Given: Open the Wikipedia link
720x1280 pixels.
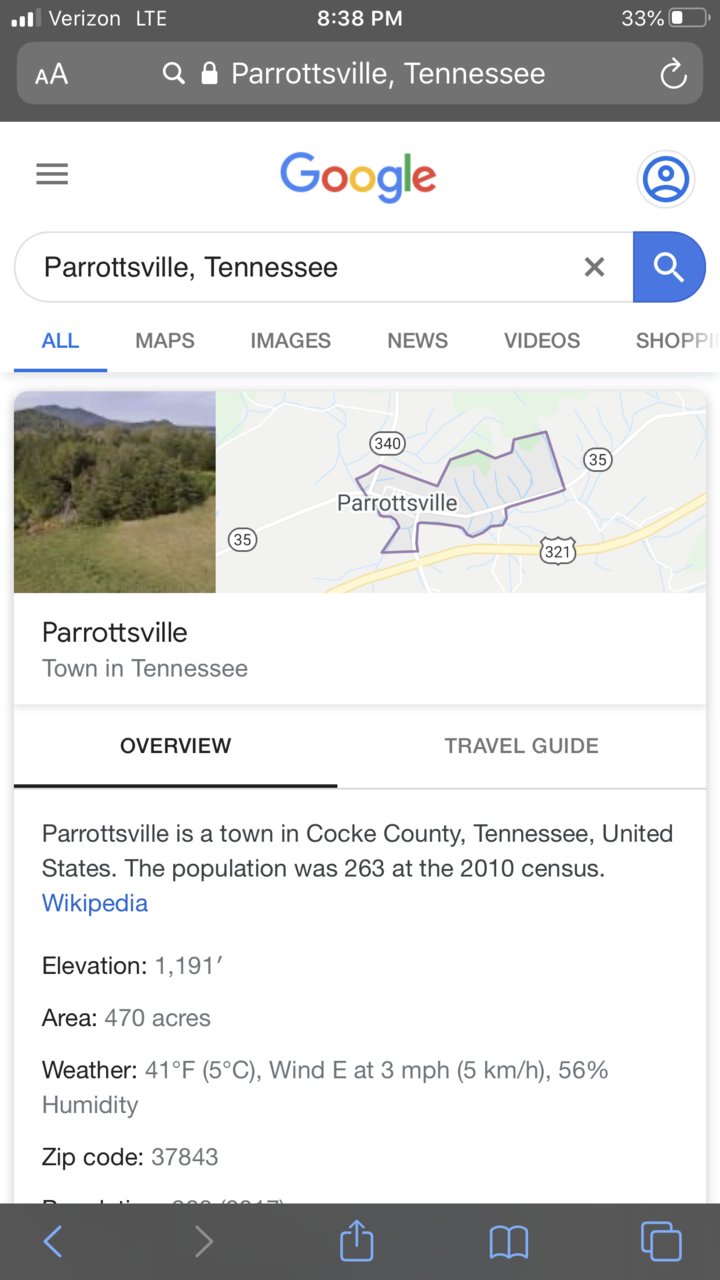Looking at the screenshot, I should click(95, 903).
